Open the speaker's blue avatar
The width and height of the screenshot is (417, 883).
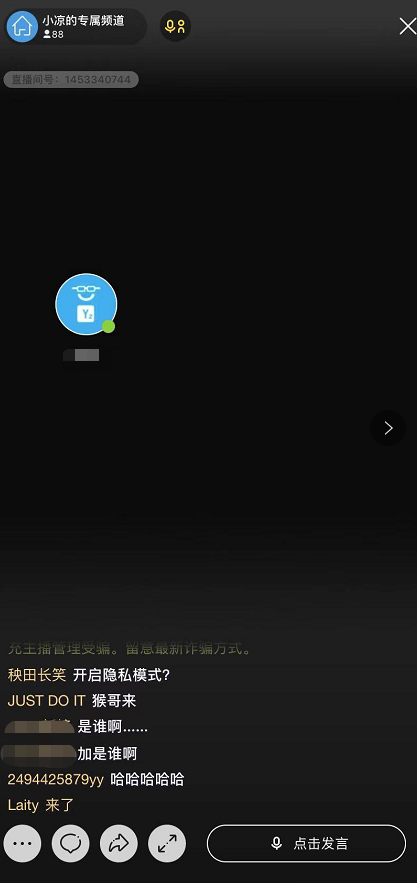(x=86, y=304)
